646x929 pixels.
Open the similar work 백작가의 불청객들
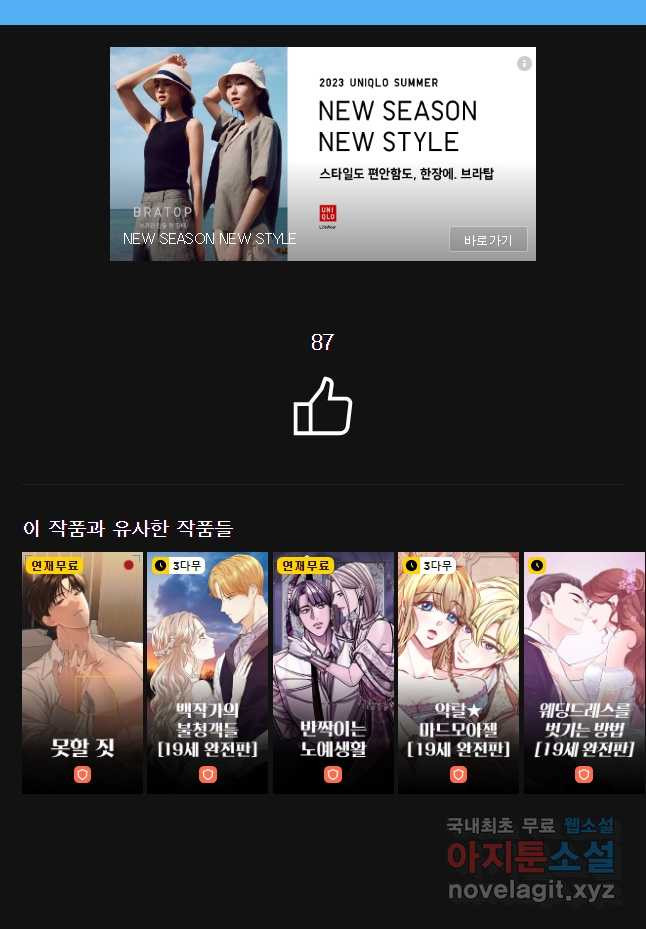click(207, 672)
